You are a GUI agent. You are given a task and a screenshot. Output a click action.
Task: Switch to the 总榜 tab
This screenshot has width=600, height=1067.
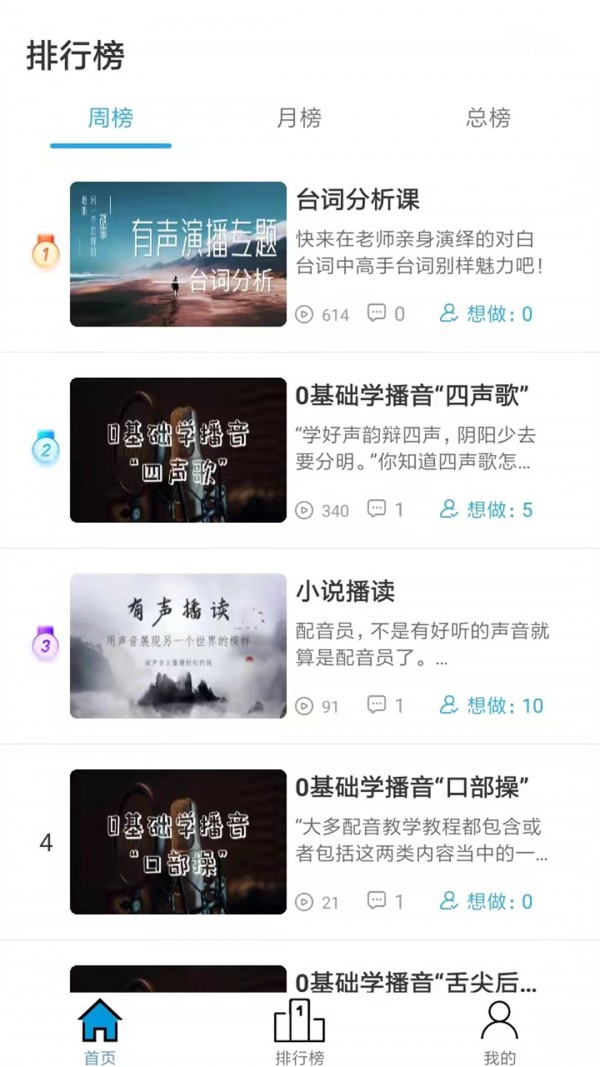[x=488, y=118]
